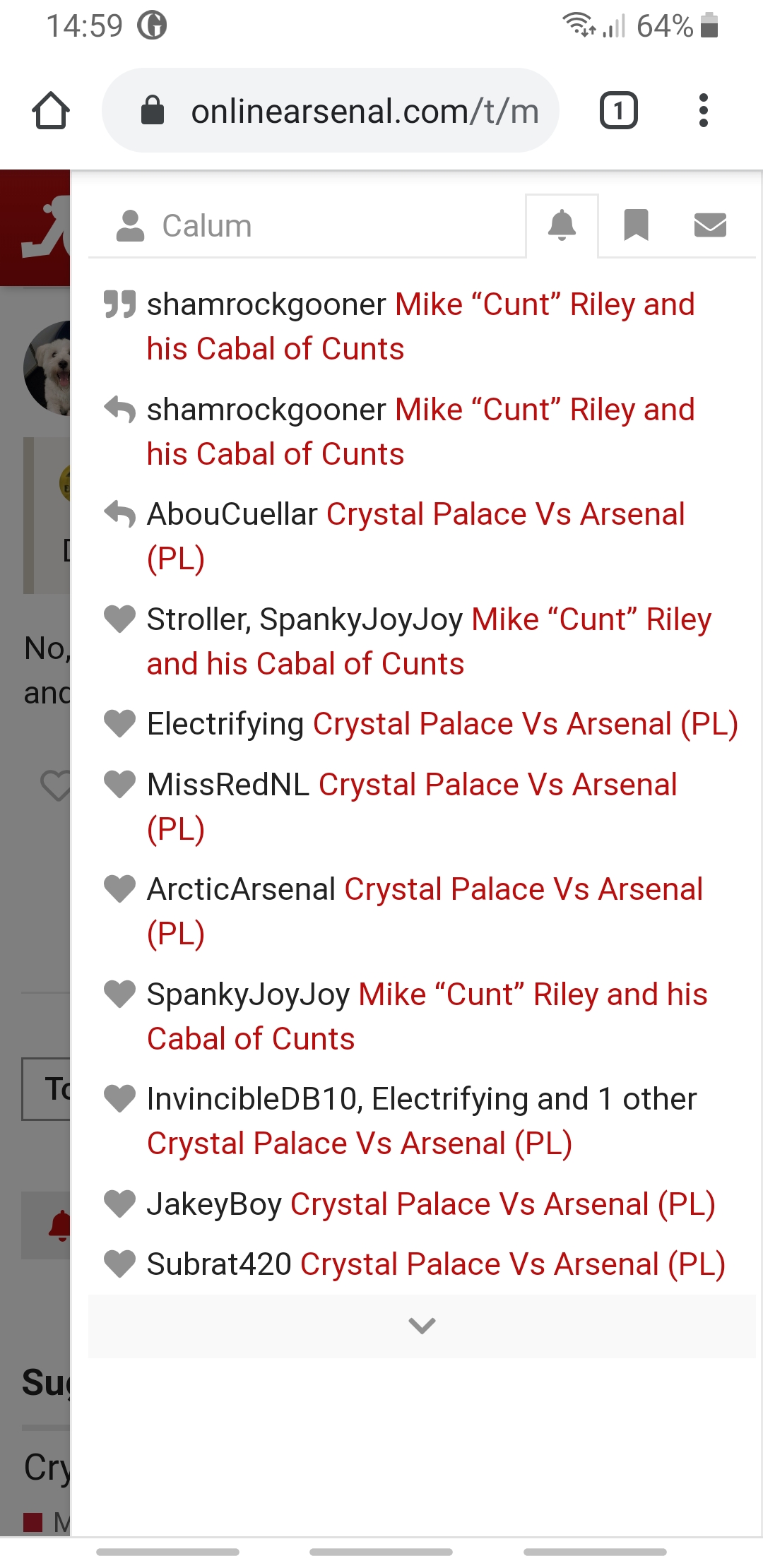This screenshot has width=763, height=1568.
Task: Open MissRedNL's like notification
Action: (421, 807)
